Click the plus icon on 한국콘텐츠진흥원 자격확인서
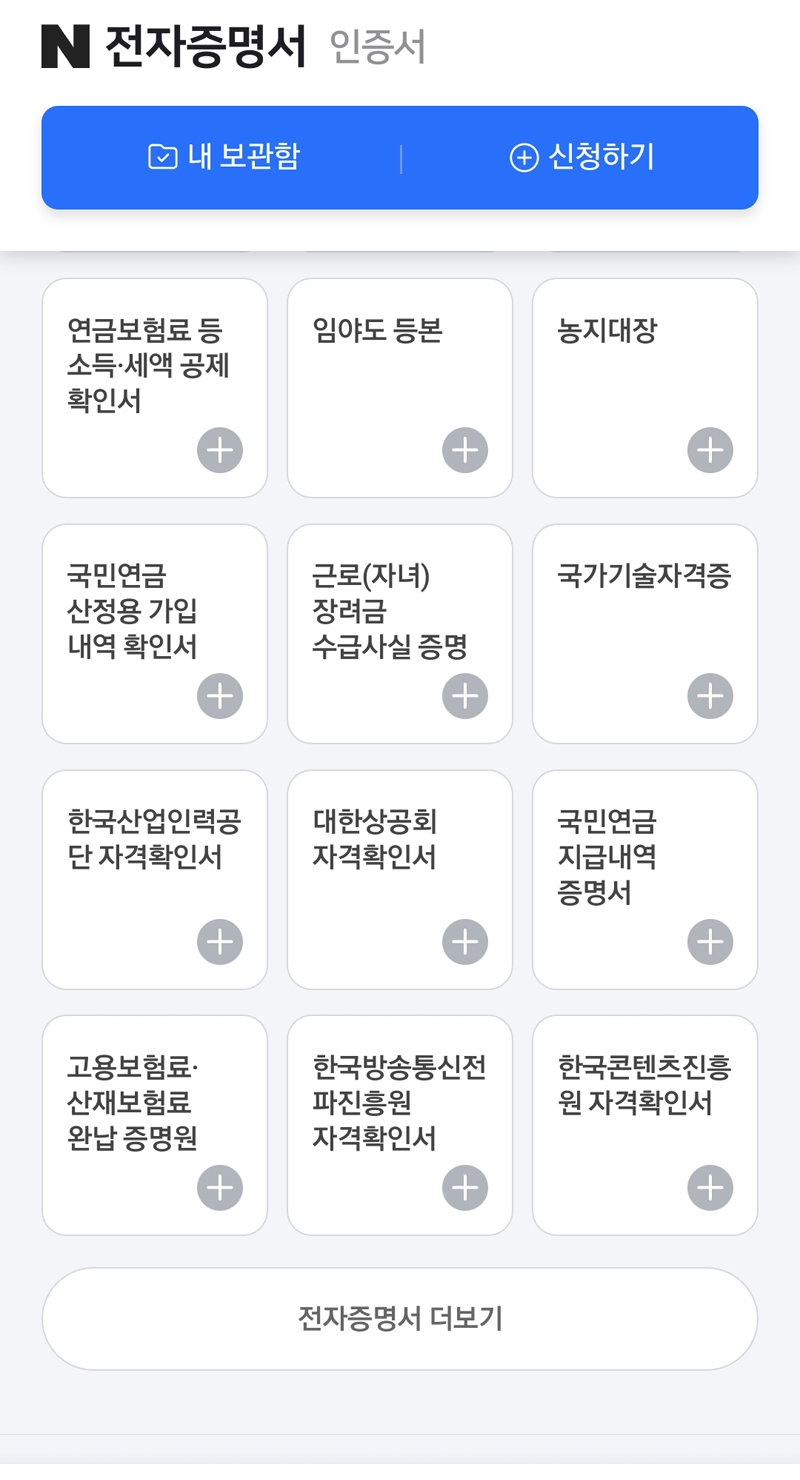The width and height of the screenshot is (800, 1480). click(x=709, y=1187)
